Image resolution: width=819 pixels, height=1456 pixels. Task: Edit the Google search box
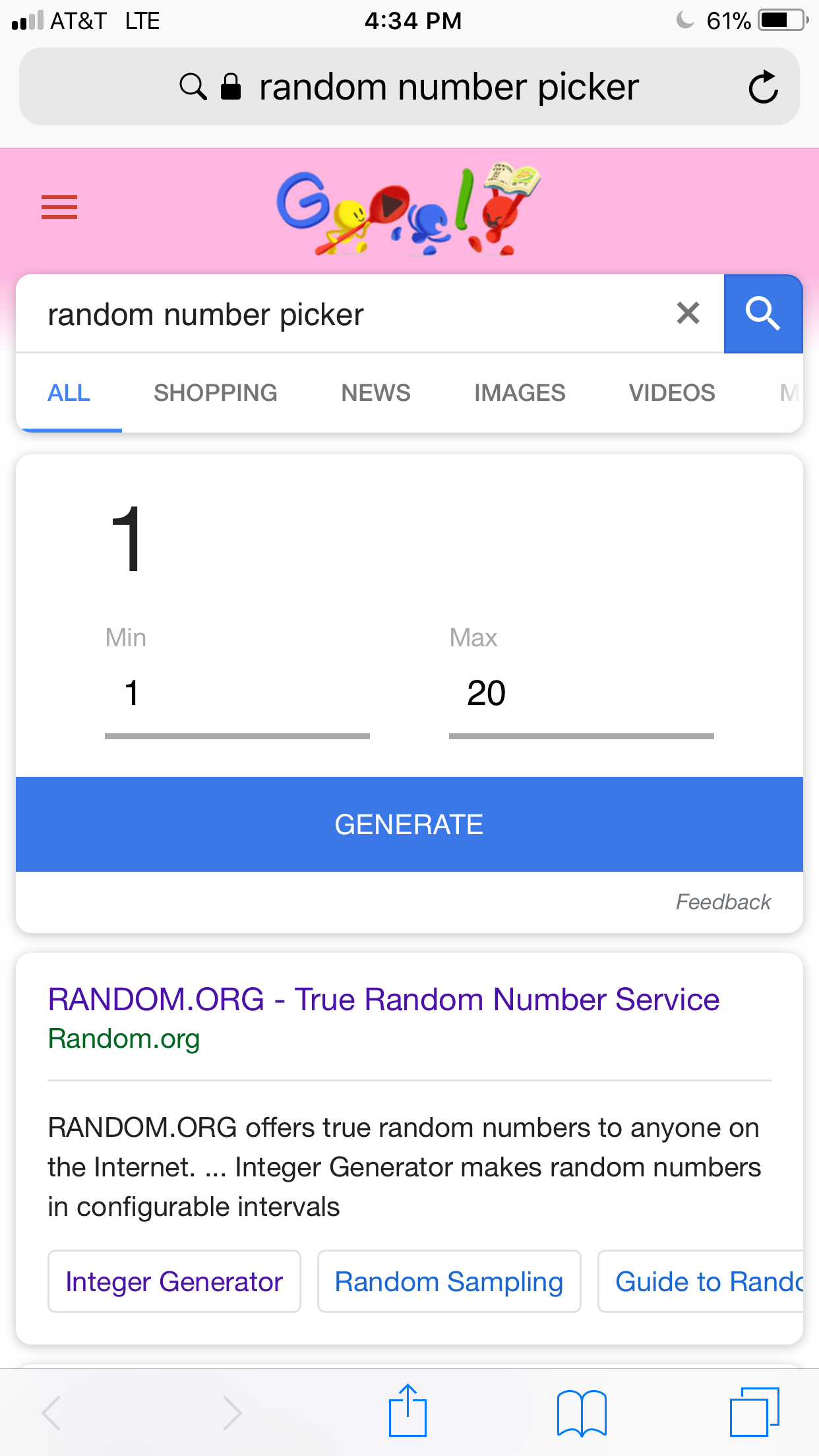click(x=349, y=314)
